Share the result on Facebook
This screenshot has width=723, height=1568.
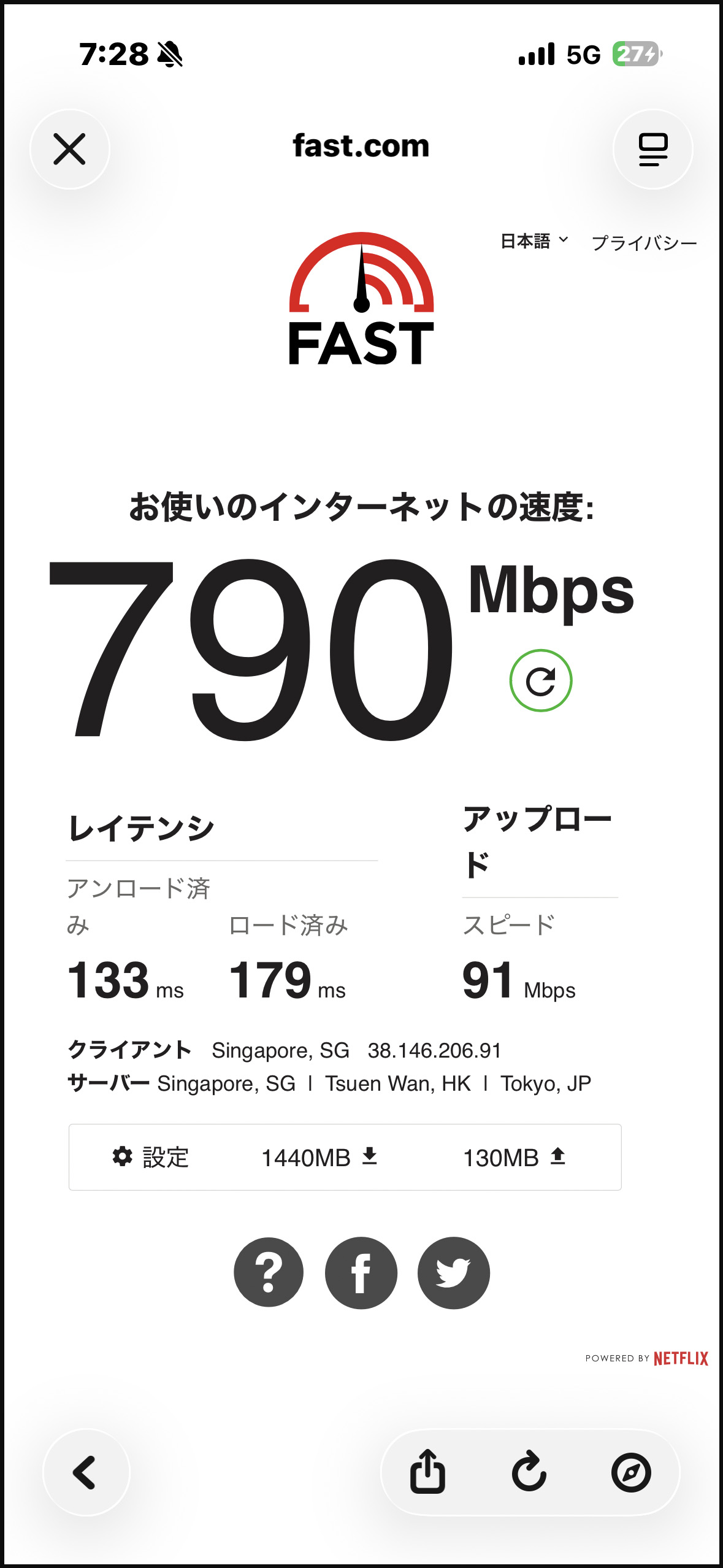(x=361, y=1272)
